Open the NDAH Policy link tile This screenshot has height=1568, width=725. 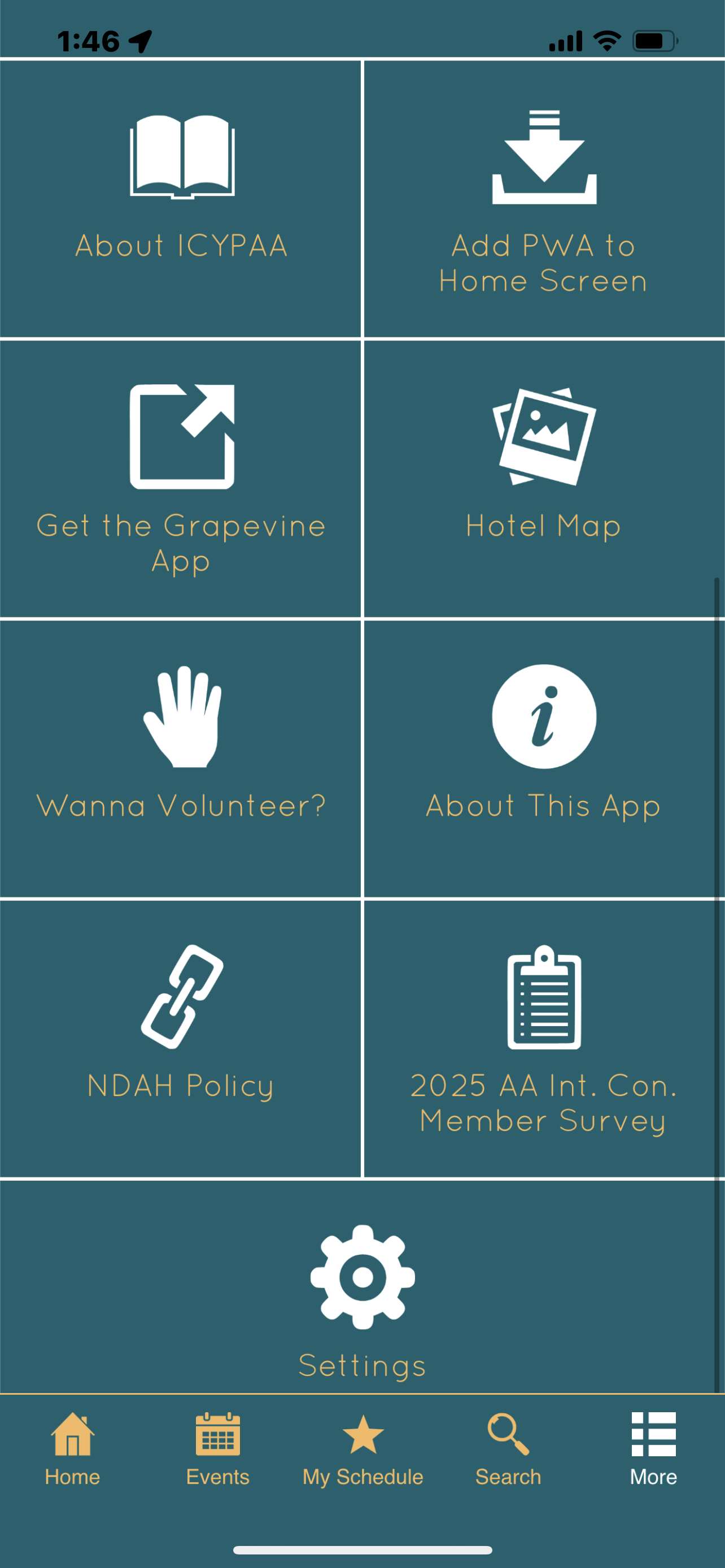[181, 1039]
